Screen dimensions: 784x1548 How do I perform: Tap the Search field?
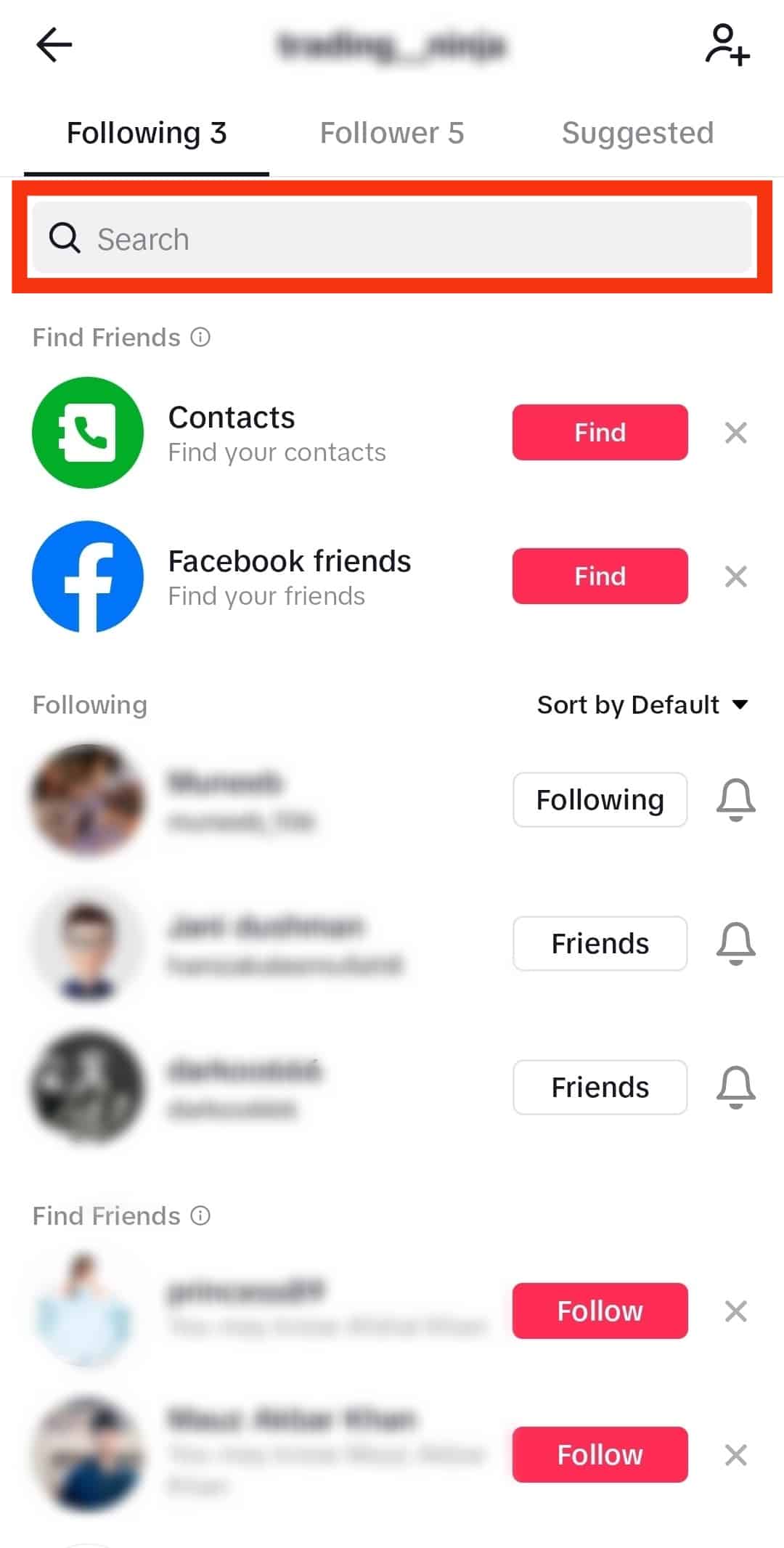pyautogui.click(x=392, y=238)
